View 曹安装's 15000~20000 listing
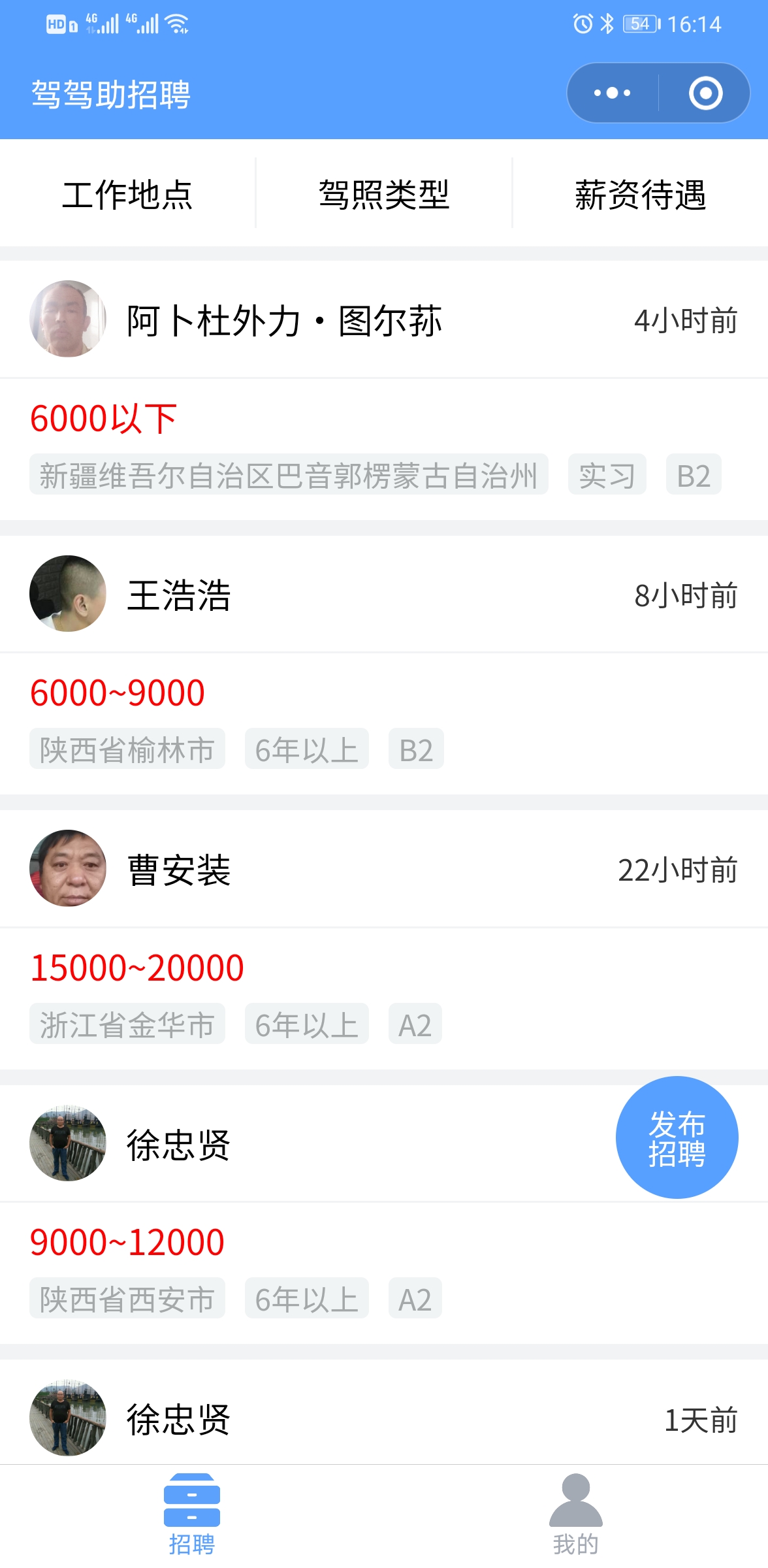 tap(384, 939)
